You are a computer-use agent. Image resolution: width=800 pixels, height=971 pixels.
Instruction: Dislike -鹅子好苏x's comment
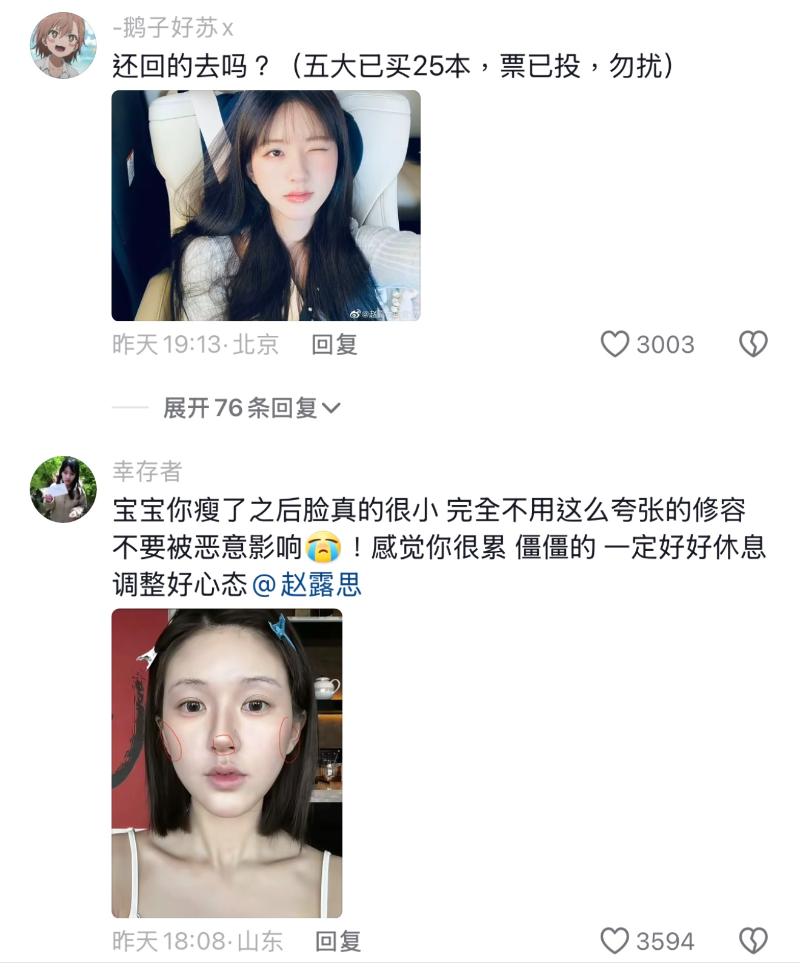[x=752, y=345]
